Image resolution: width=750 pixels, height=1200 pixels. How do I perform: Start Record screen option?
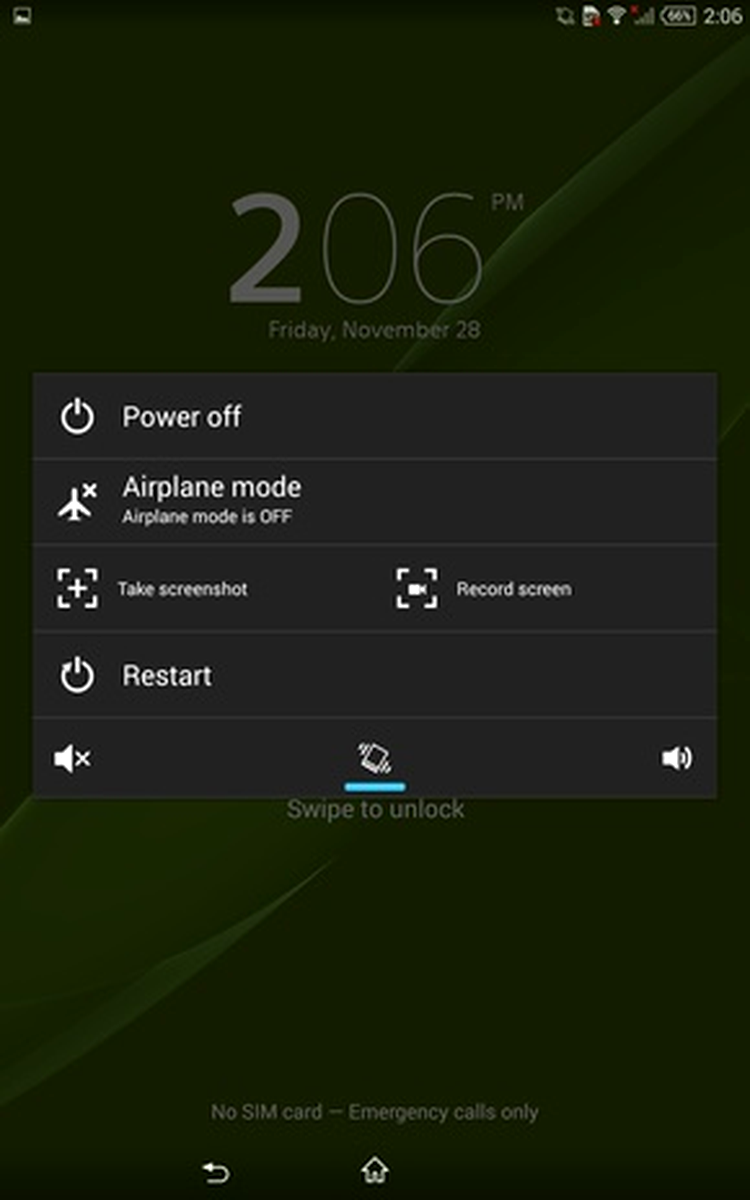pos(546,588)
